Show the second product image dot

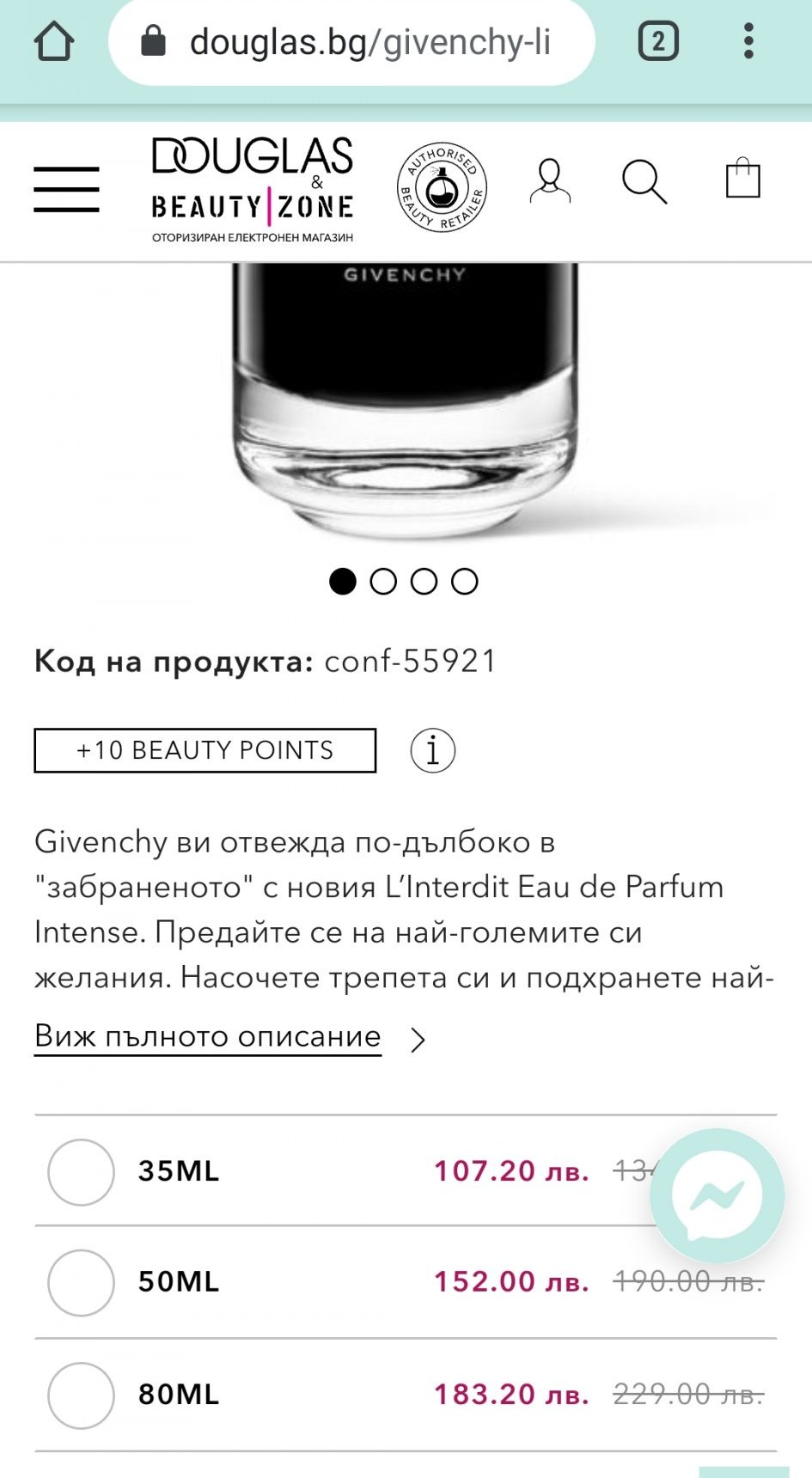point(383,582)
